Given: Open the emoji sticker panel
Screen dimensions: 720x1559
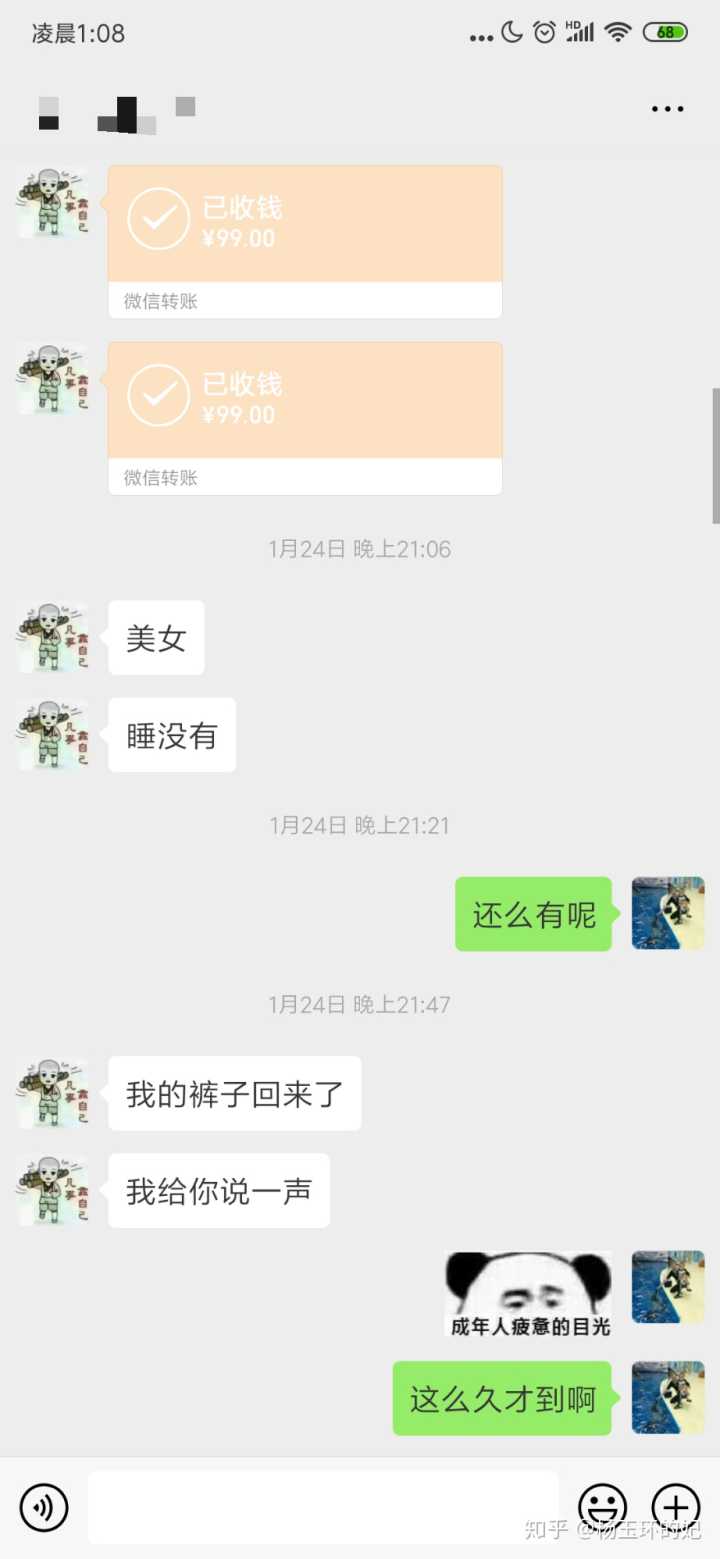Looking at the screenshot, I should pos(603,1507).
